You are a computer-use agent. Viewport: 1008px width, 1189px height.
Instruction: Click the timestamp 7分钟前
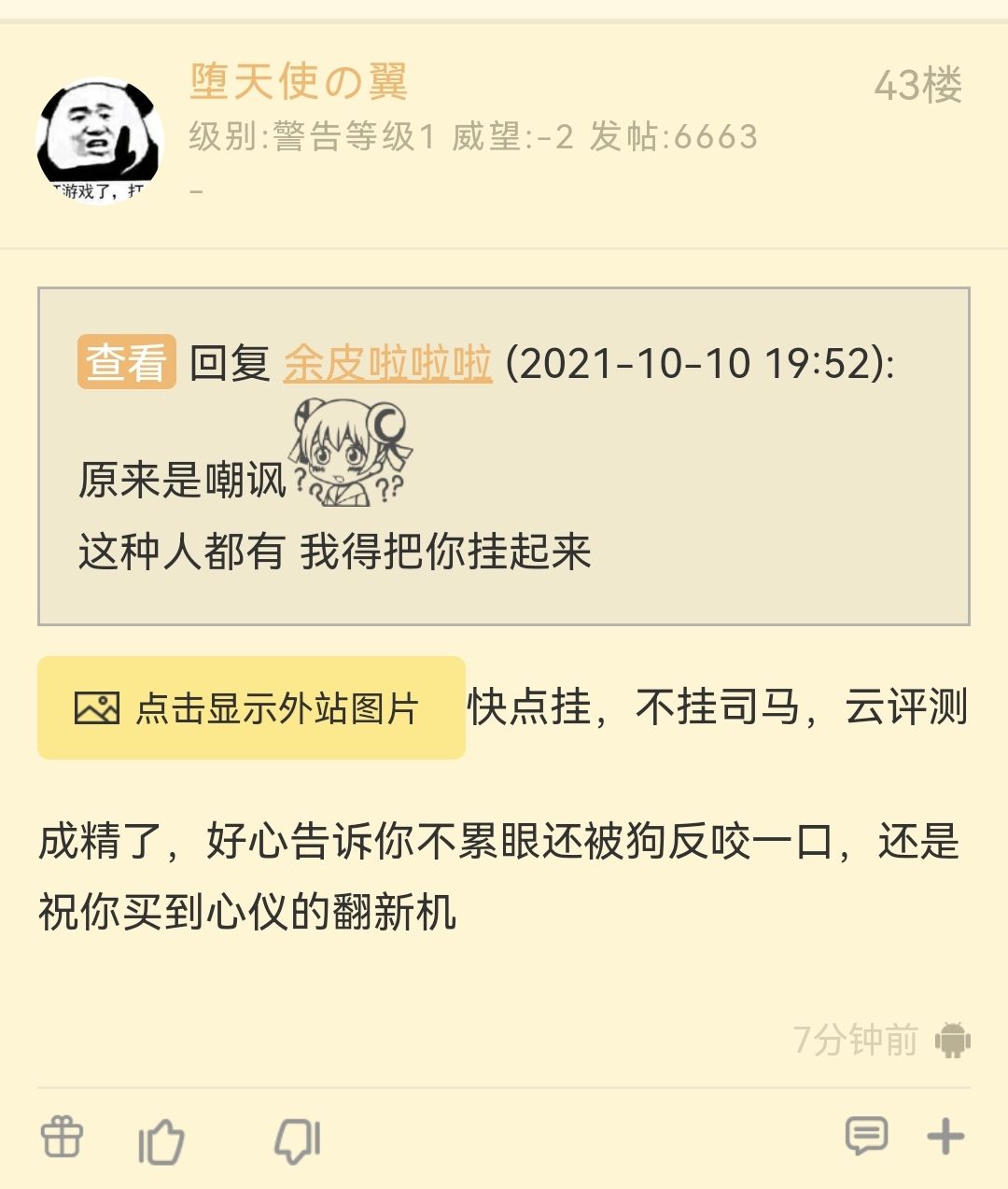click(854, 1037)
